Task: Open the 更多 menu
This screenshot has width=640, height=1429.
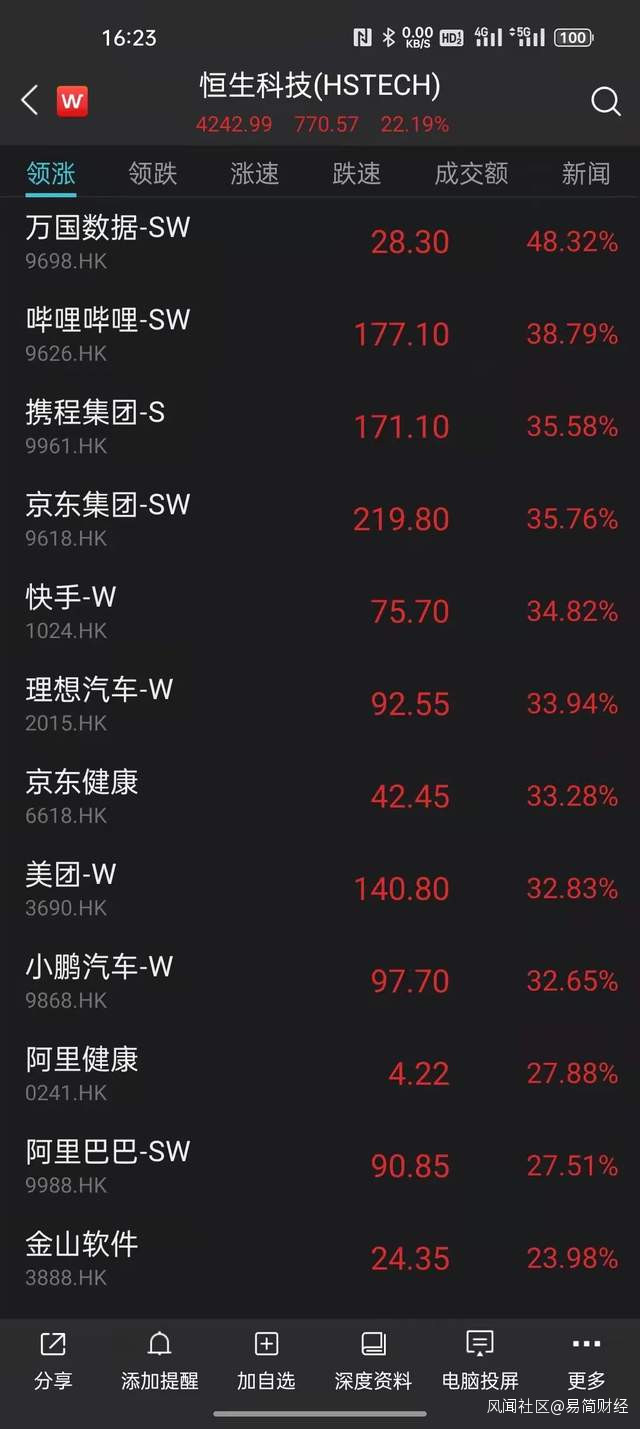Action: [x=586, y=1361]
